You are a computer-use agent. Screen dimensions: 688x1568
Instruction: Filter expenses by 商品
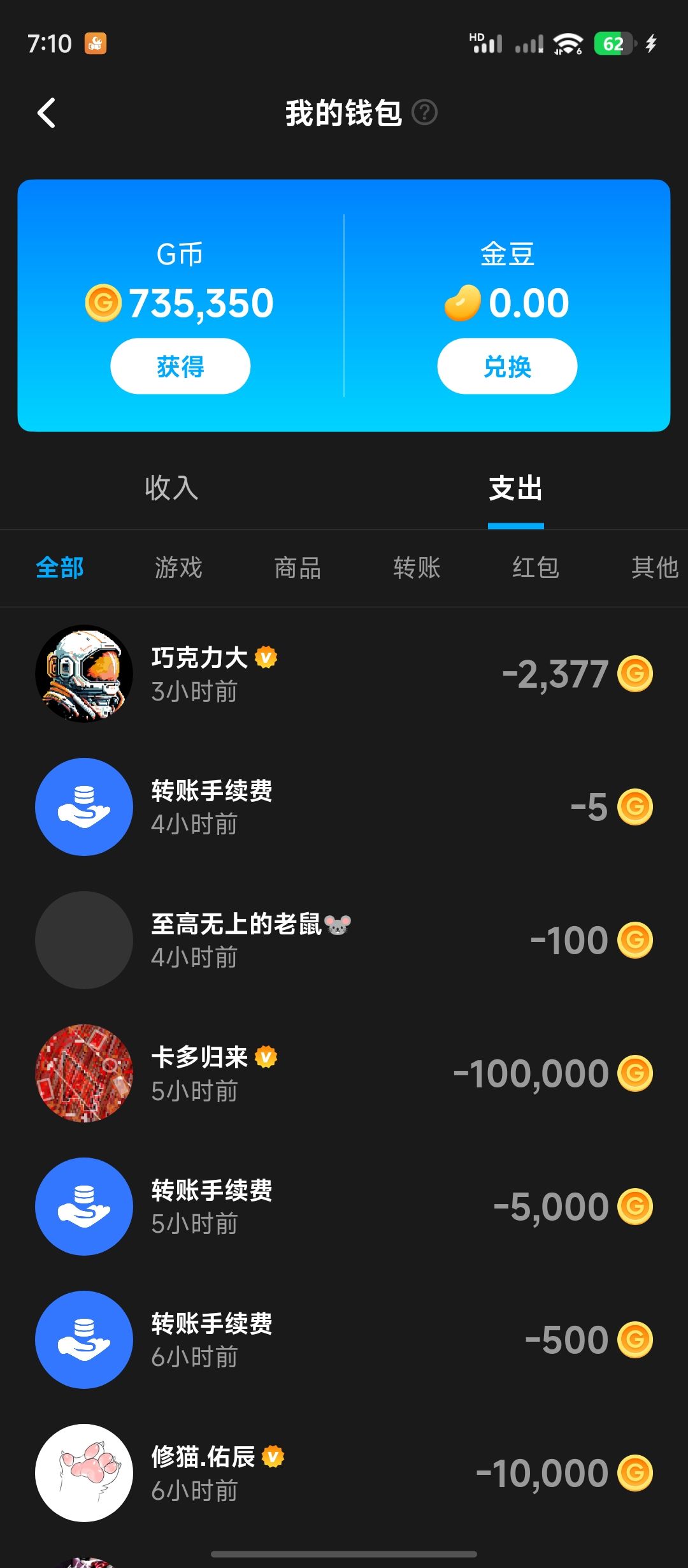[x=297, y=567]
